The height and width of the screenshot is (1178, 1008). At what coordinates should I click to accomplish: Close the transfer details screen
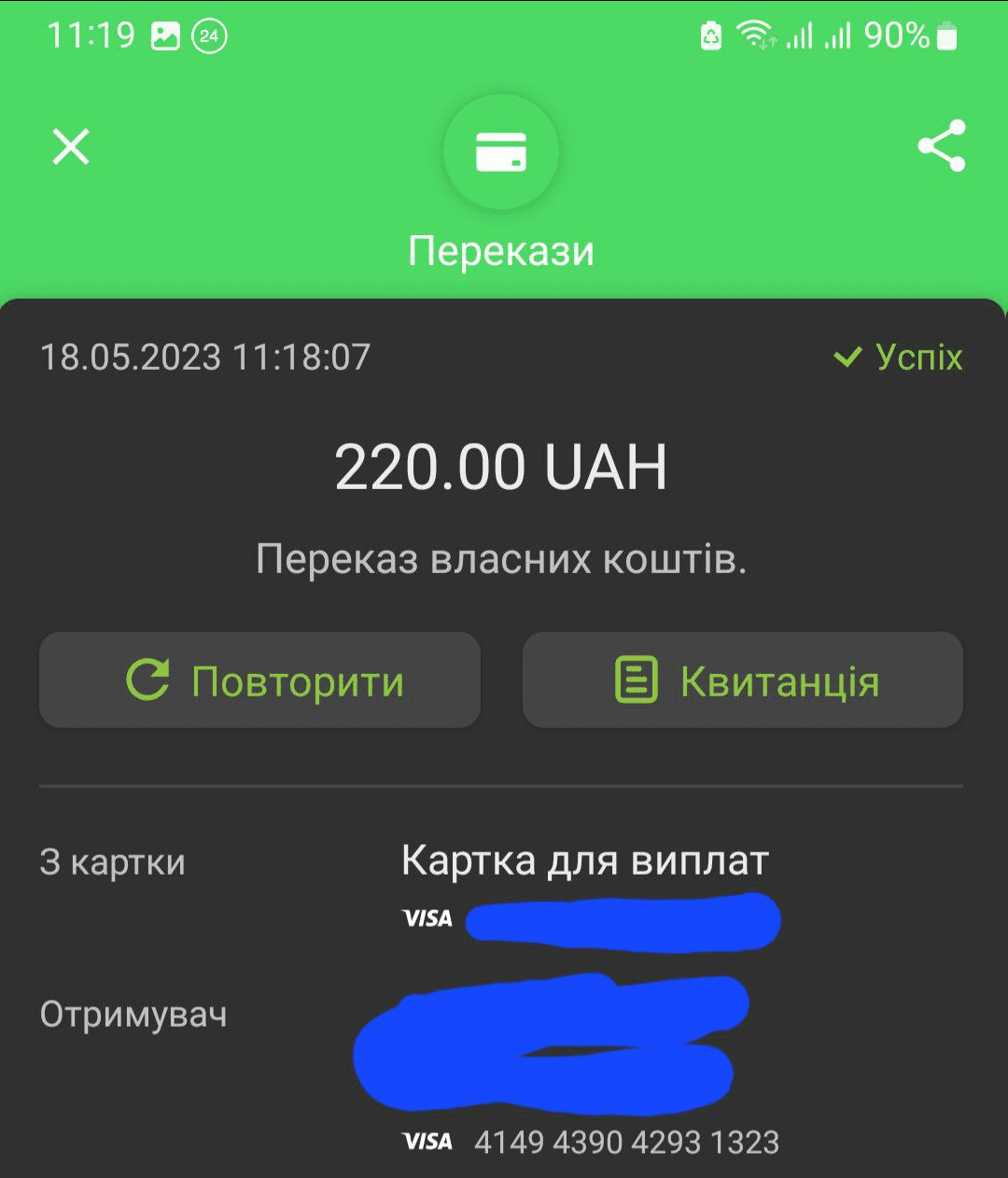point(71,147)
